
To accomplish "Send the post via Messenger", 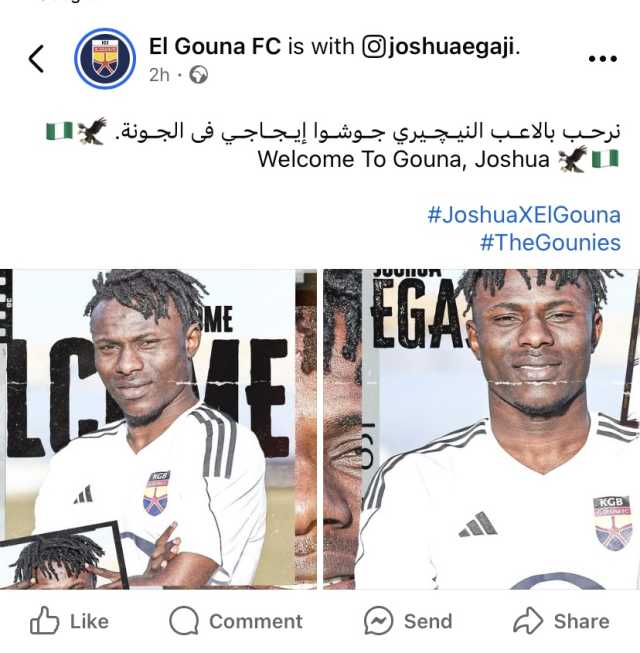I will point(407,621).
